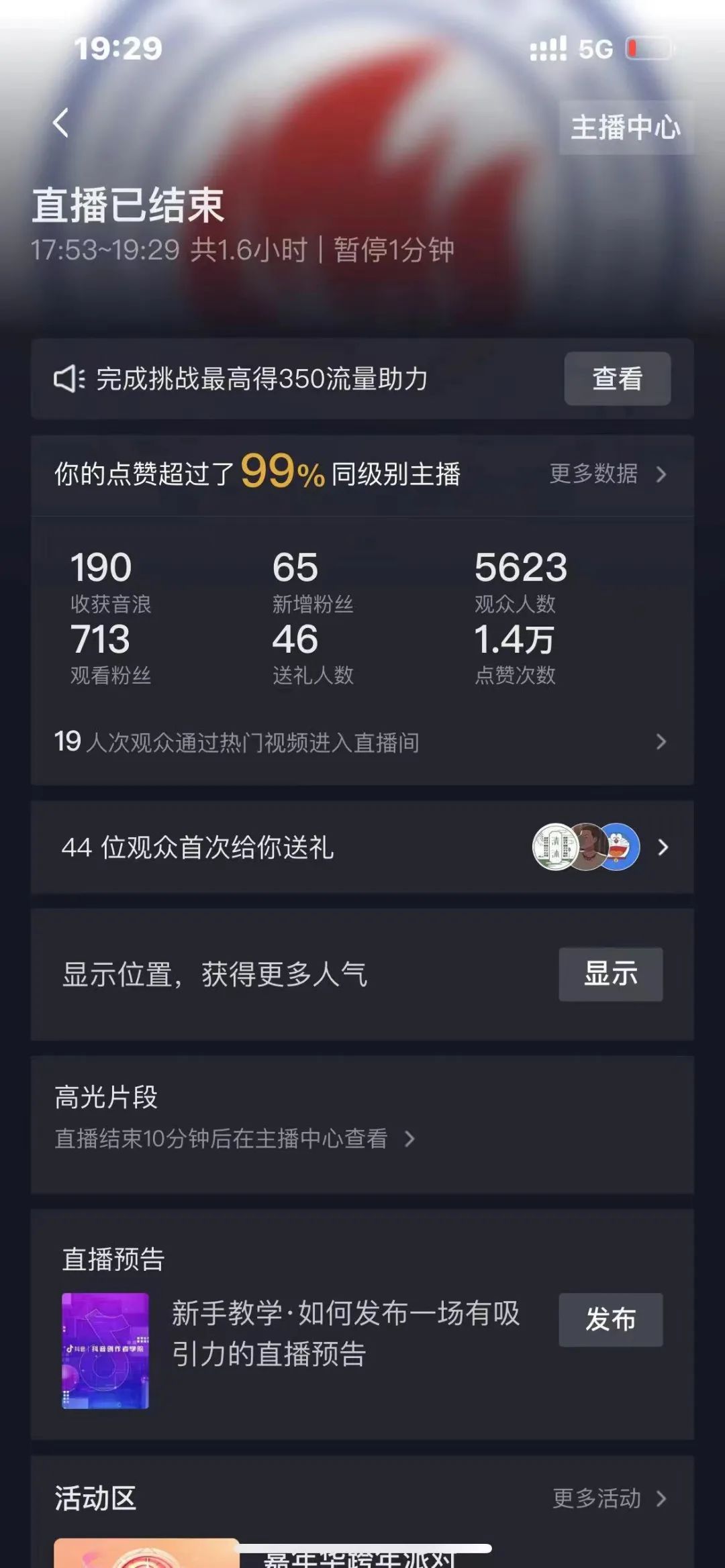The width and height of the screenshot is (725, 1568).
Task: Open 44 位观众首次给你送礼 row
Action: tap(361, 847)
